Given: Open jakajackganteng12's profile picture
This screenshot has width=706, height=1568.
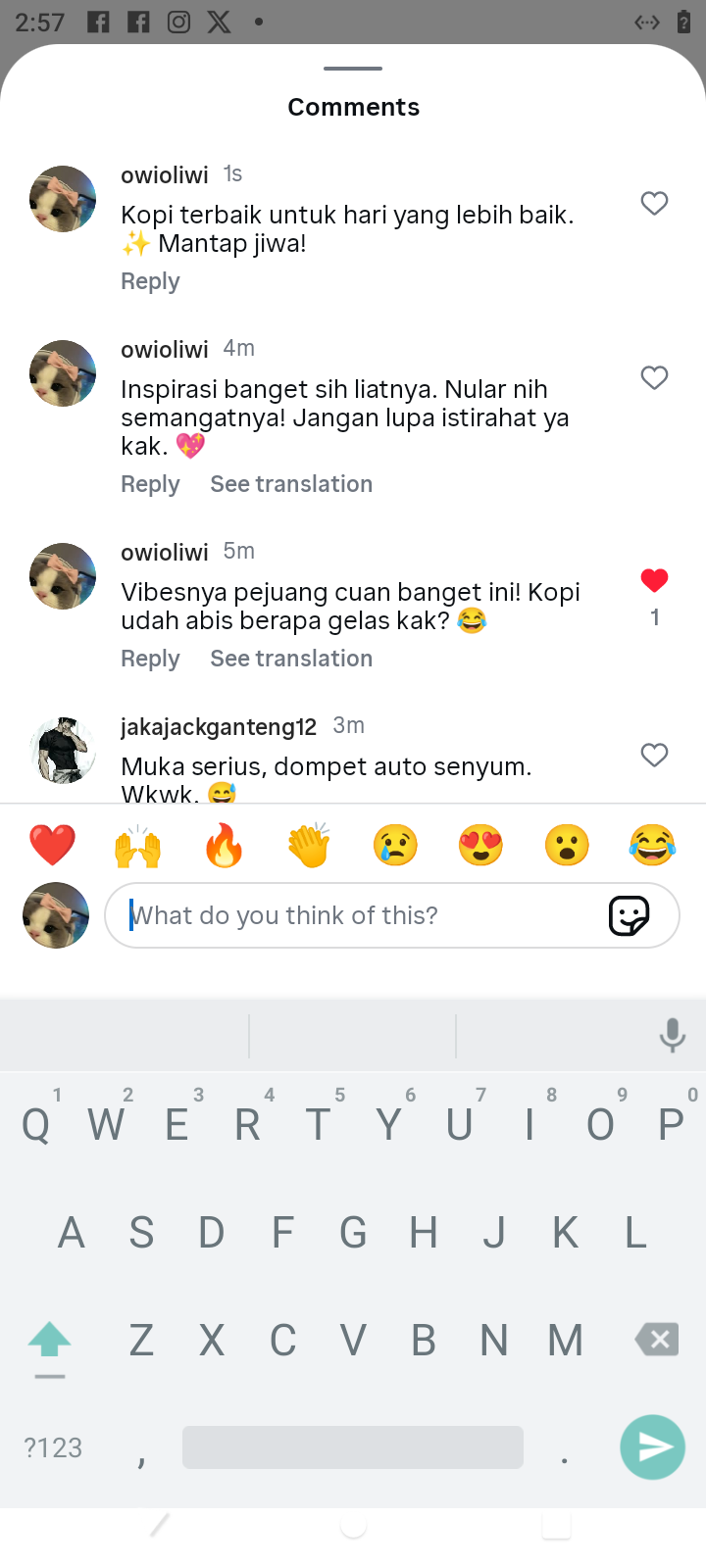Looking at the screenshot, I should tap(63, 751).
